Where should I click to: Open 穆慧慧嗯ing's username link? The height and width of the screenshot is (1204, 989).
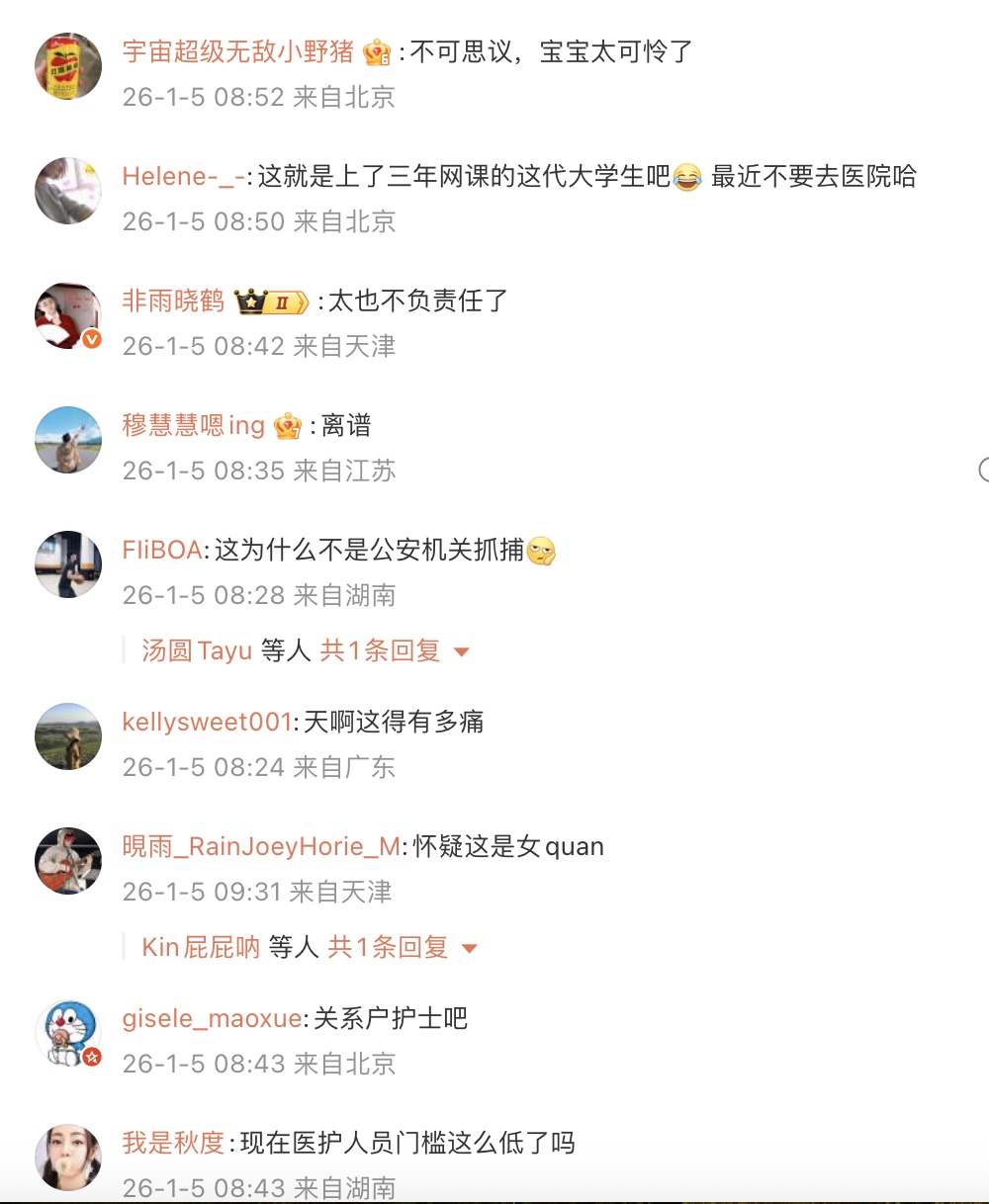point(194,426)
